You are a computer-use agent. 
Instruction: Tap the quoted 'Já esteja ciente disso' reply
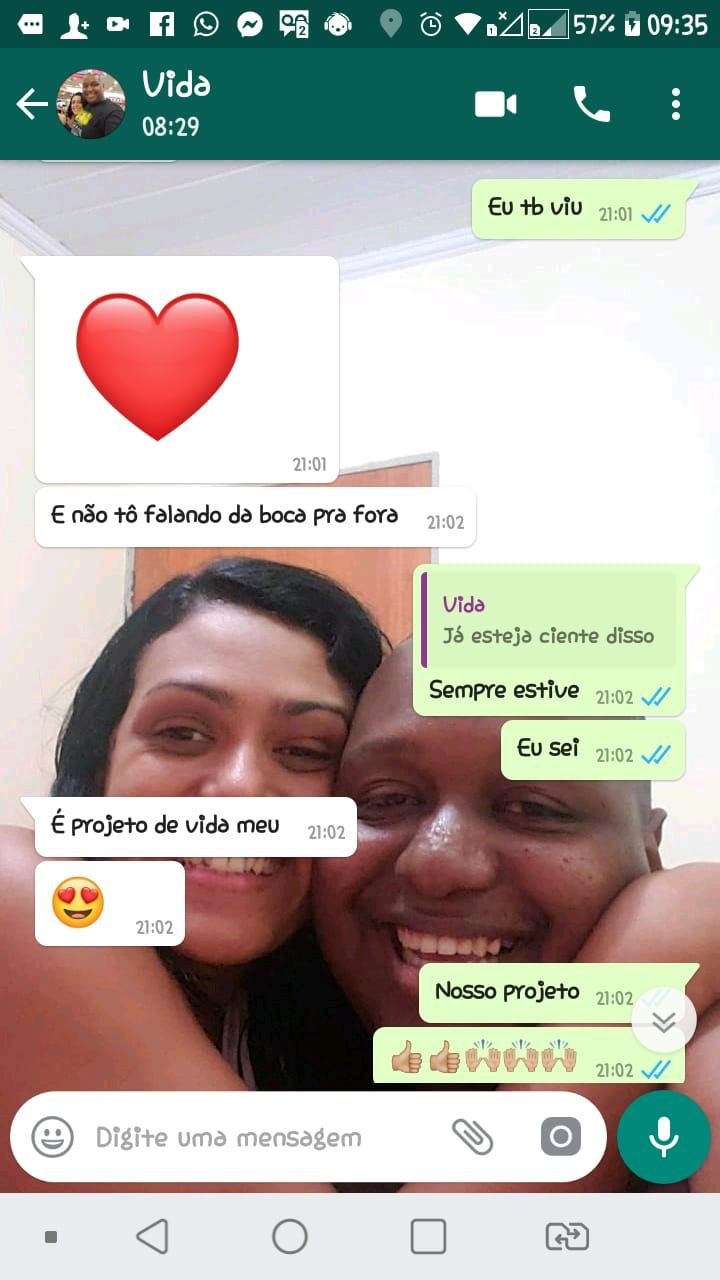pyautogui.click(x=550, y=620)
